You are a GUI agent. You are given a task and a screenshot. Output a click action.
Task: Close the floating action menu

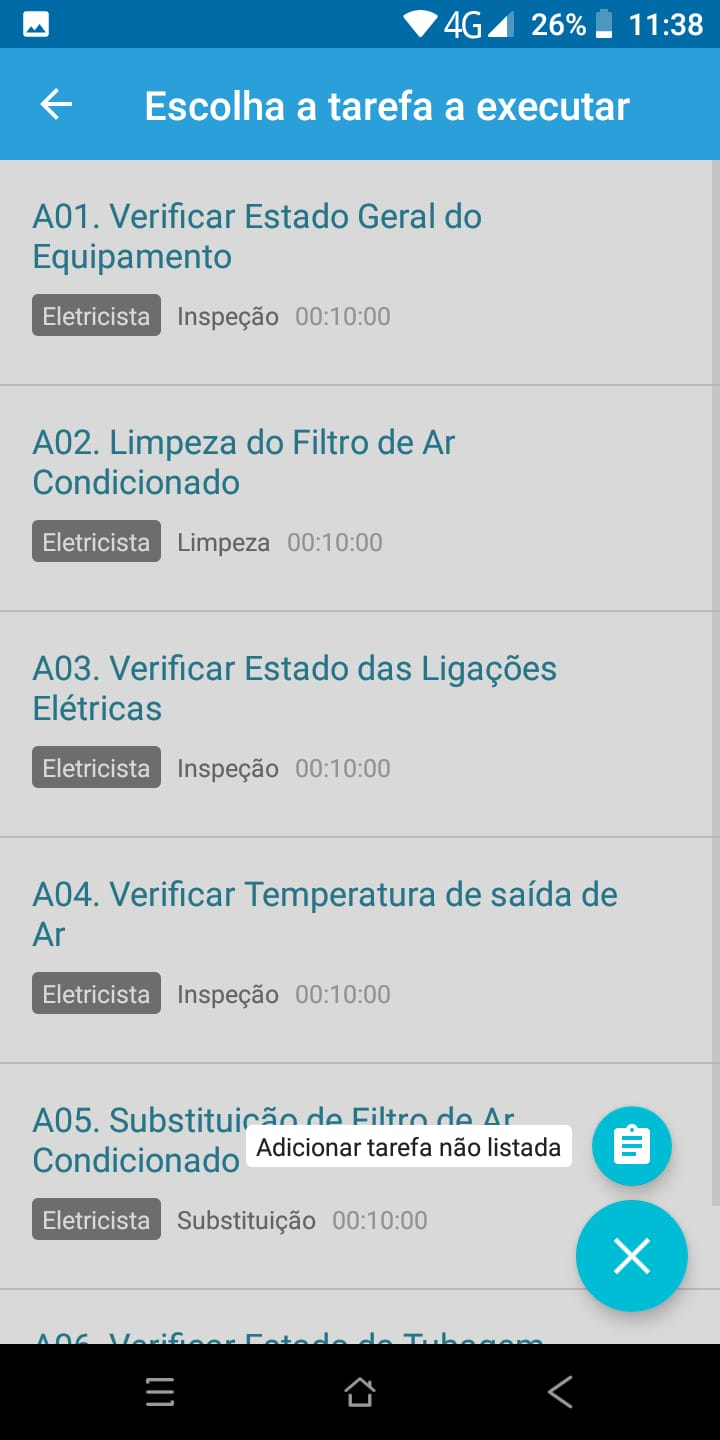click(631, 1256)
